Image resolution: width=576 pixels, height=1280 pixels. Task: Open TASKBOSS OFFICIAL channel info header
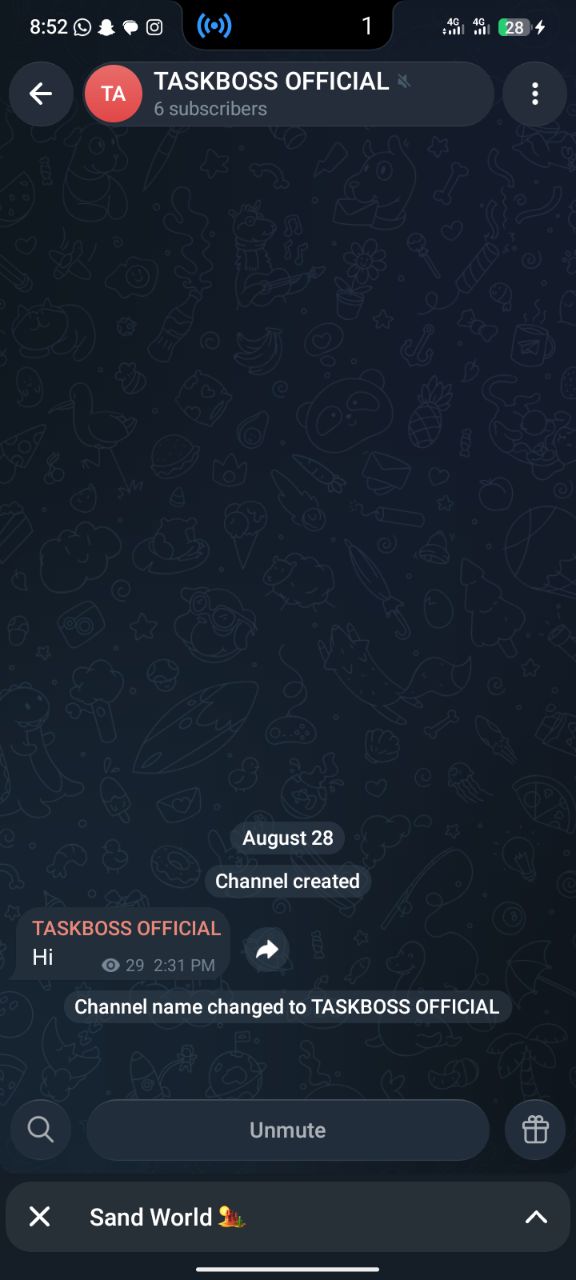click(x=289, y=94)
